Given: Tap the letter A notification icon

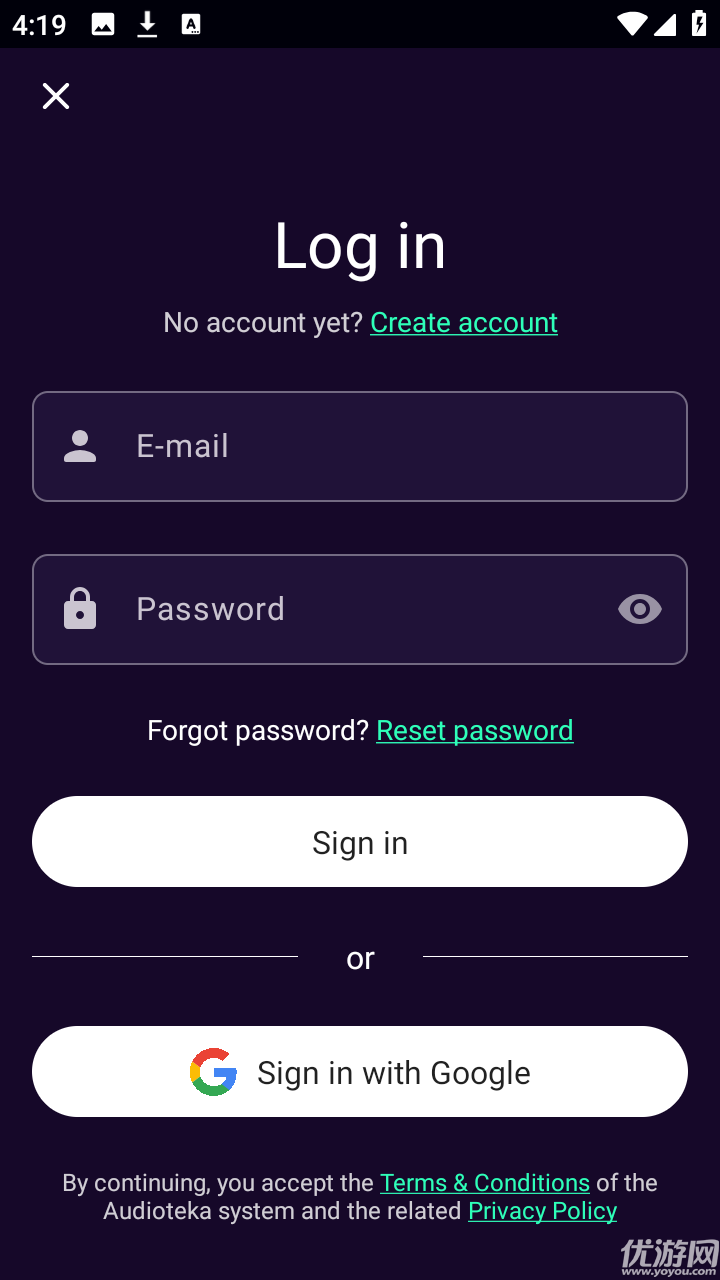Looking at the screenshot, I should click(x=189, y=24).
